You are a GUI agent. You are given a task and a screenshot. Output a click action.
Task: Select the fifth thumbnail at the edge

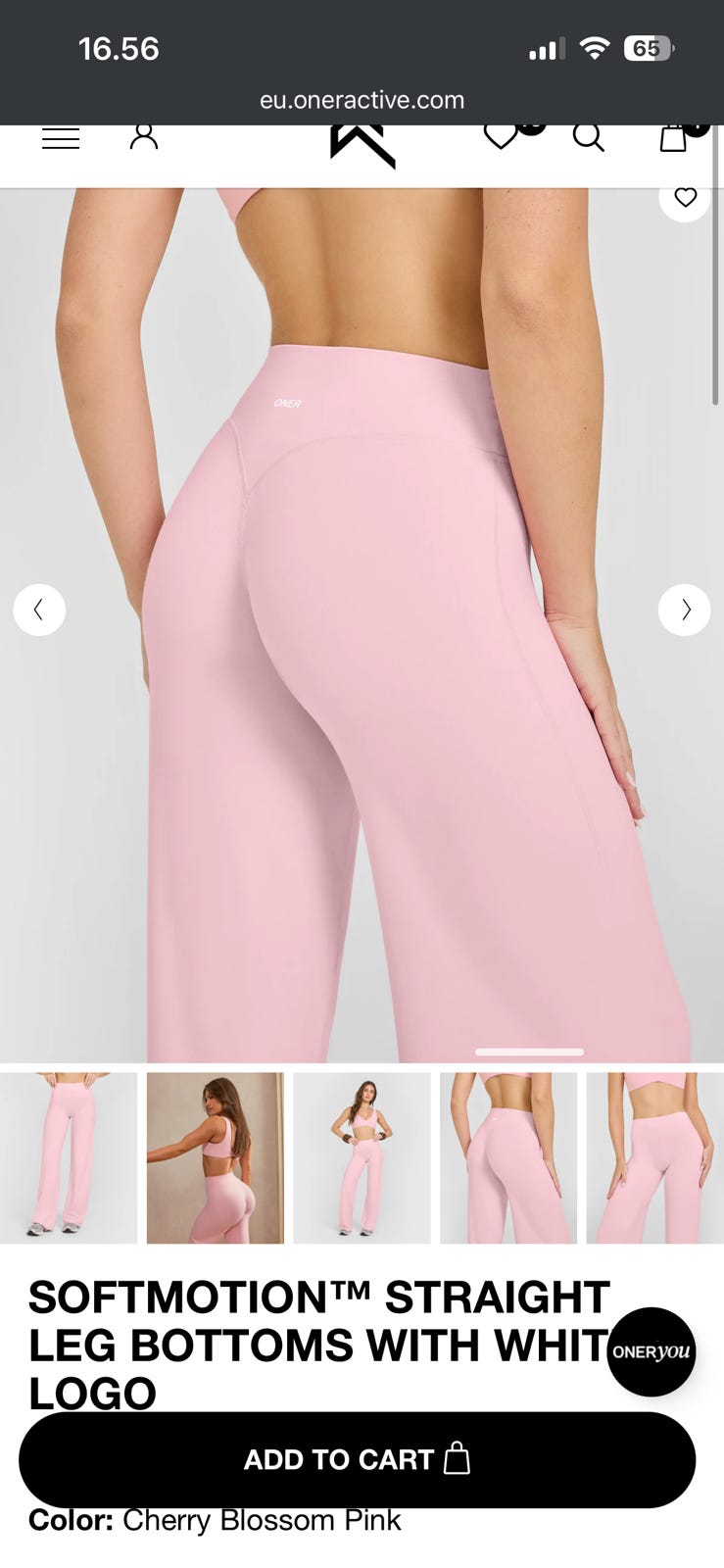pos(655,1157)
